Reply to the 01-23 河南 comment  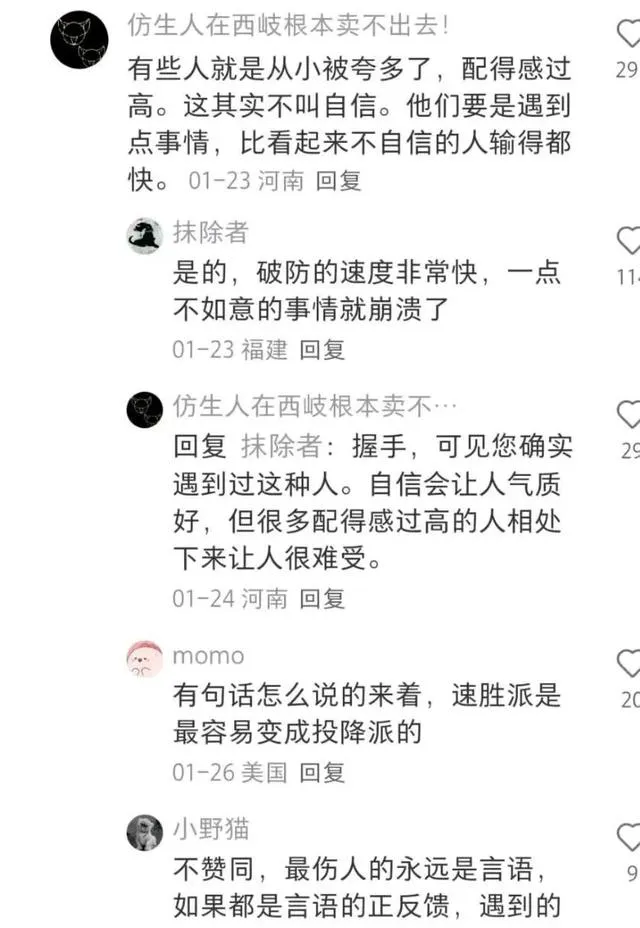click(338, 181)
